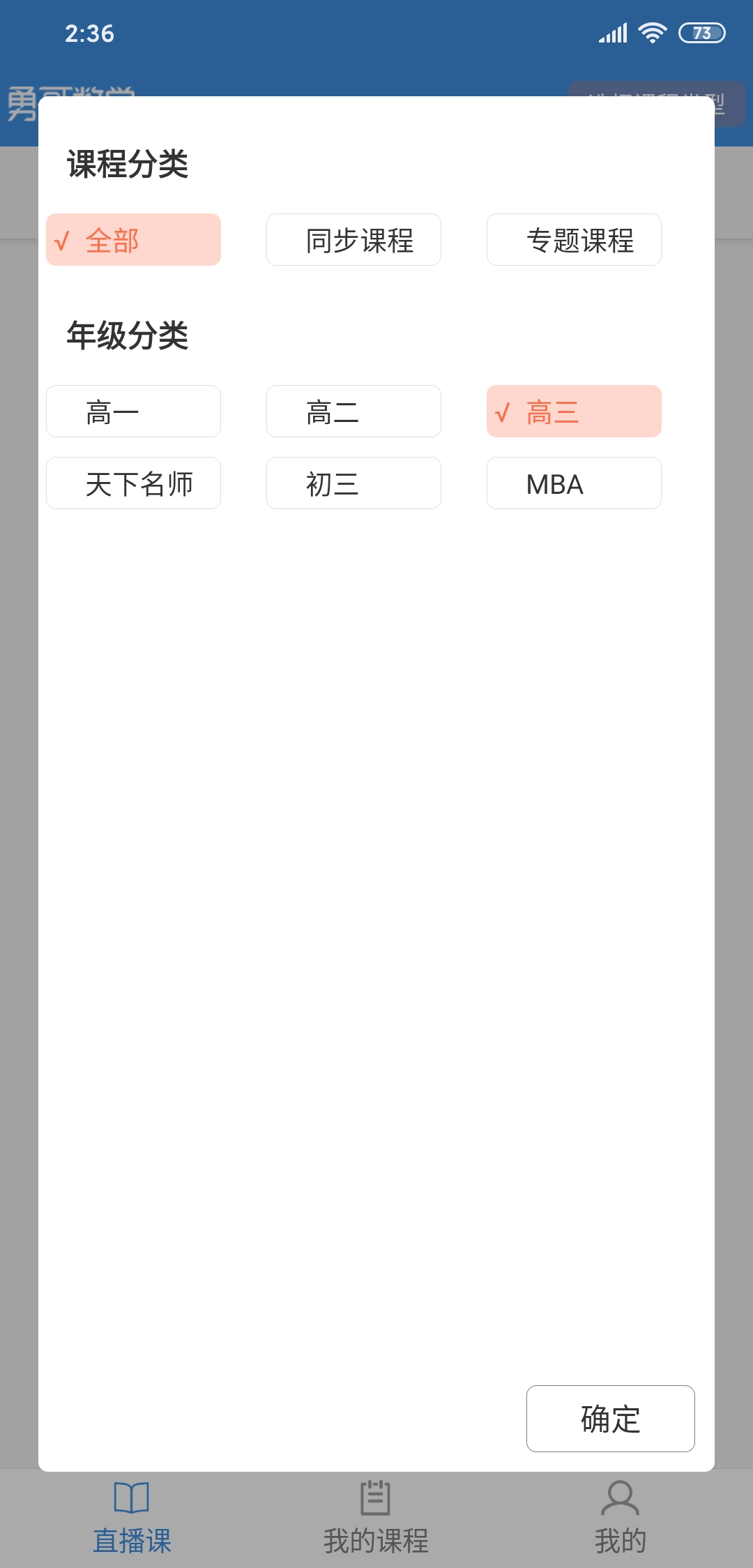Pick the 专题课程 category chip
Viewport: 753px width, 1568px height.
tap(574, 240)
